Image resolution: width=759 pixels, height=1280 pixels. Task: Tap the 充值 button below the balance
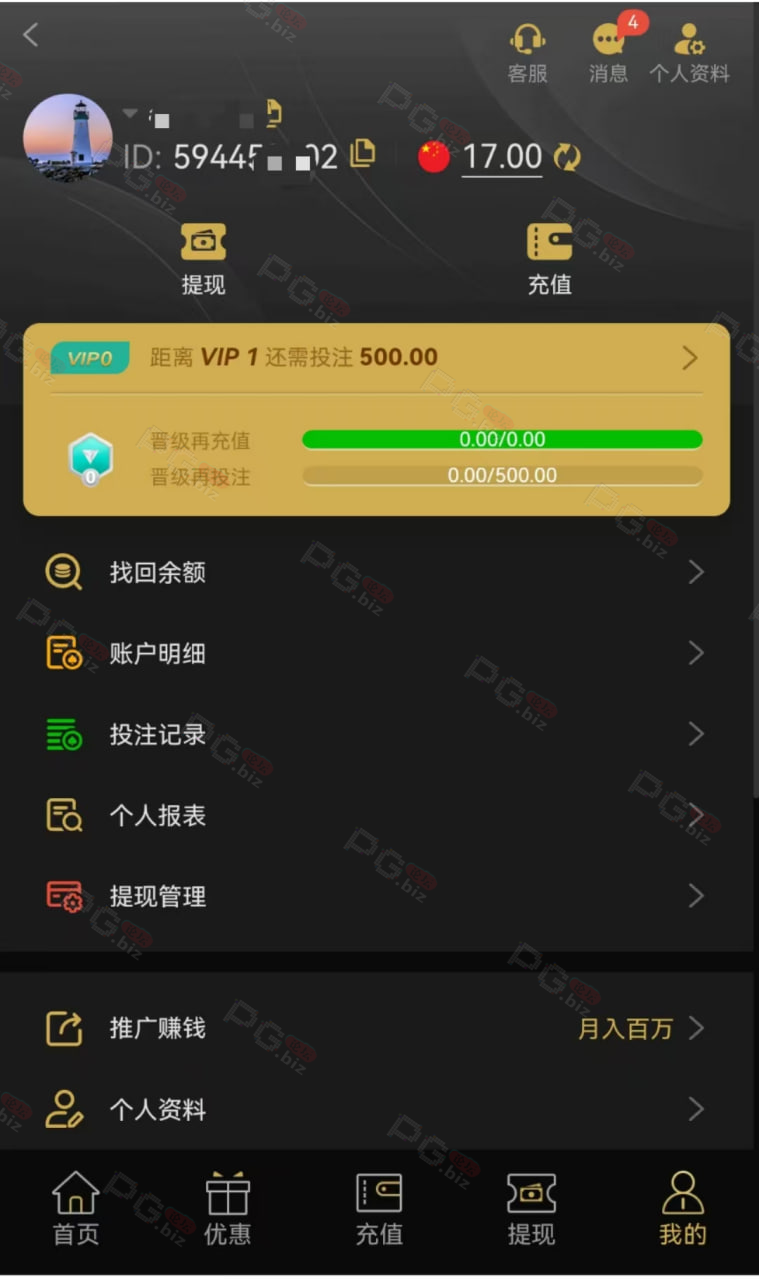[549, 259]
